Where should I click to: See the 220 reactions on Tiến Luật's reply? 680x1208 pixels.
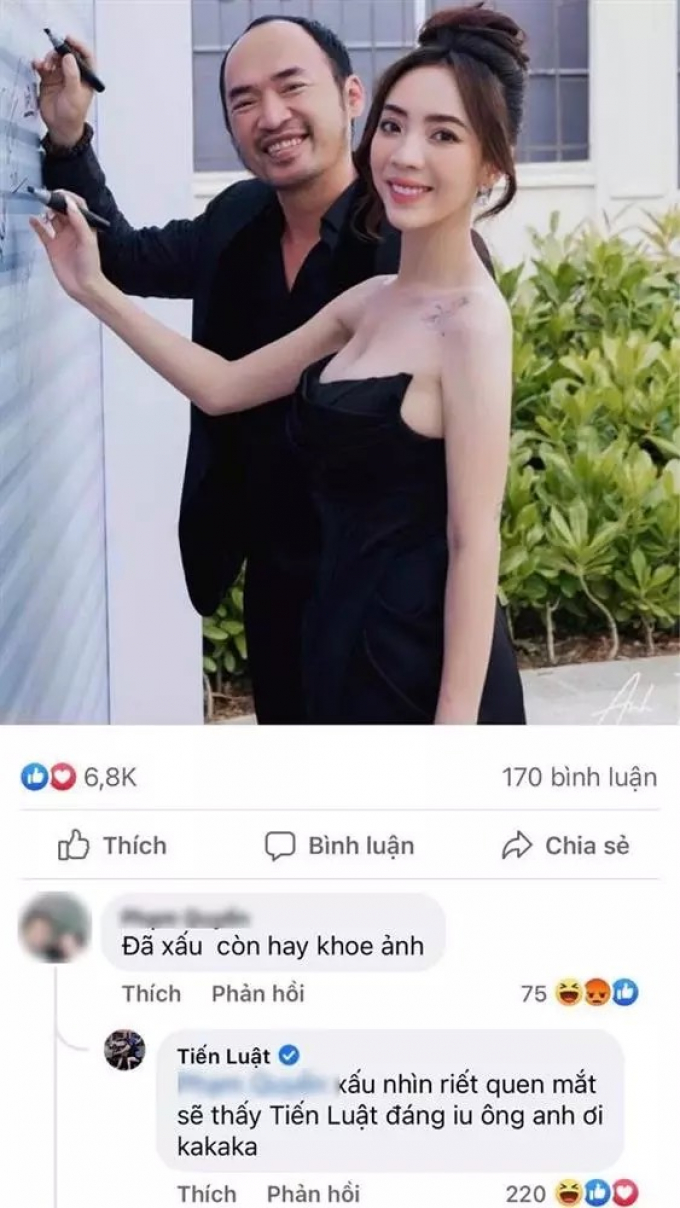click(572, 1194)
